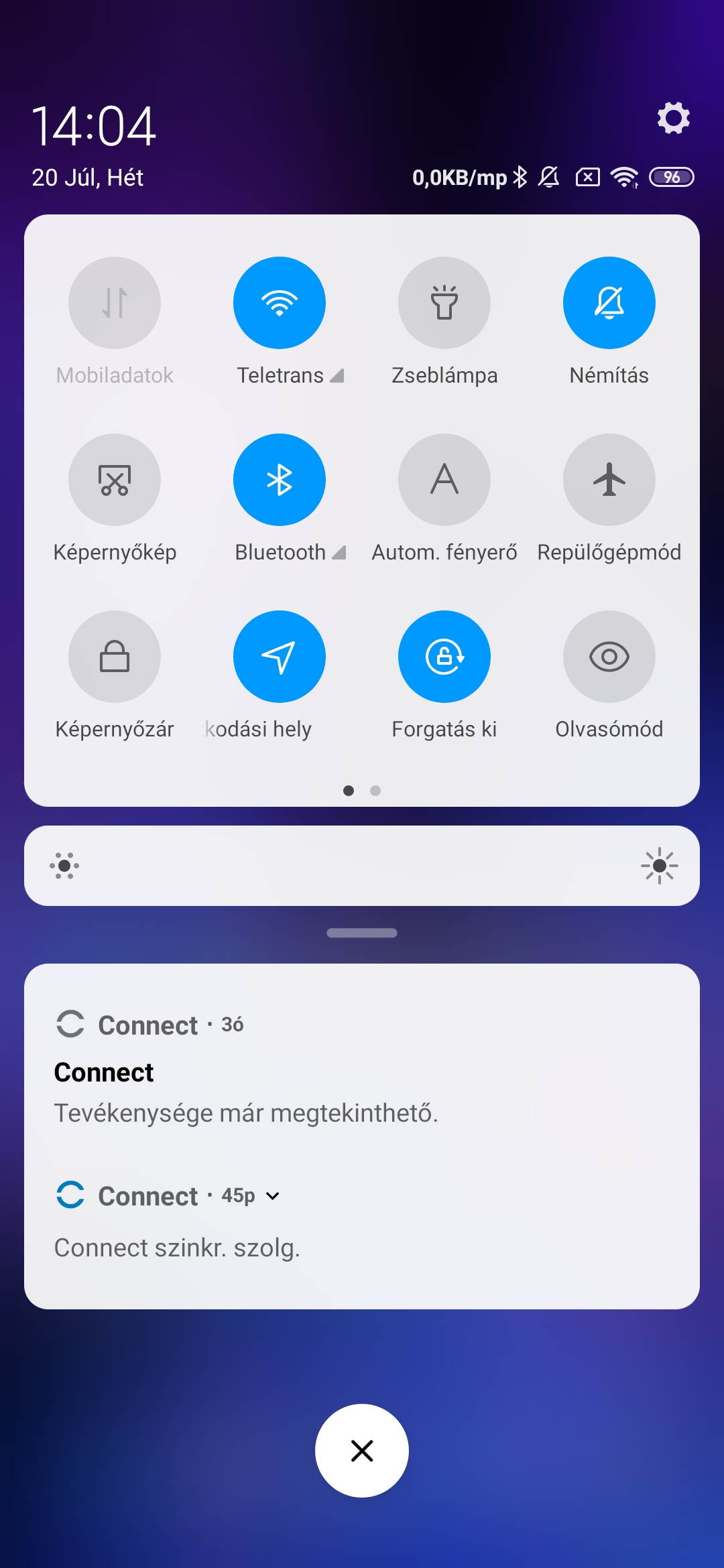The image size is (724, 1568).
Task: Go to the second quick settings page dot
Action: pyautogui.click(x=375, y=791)
